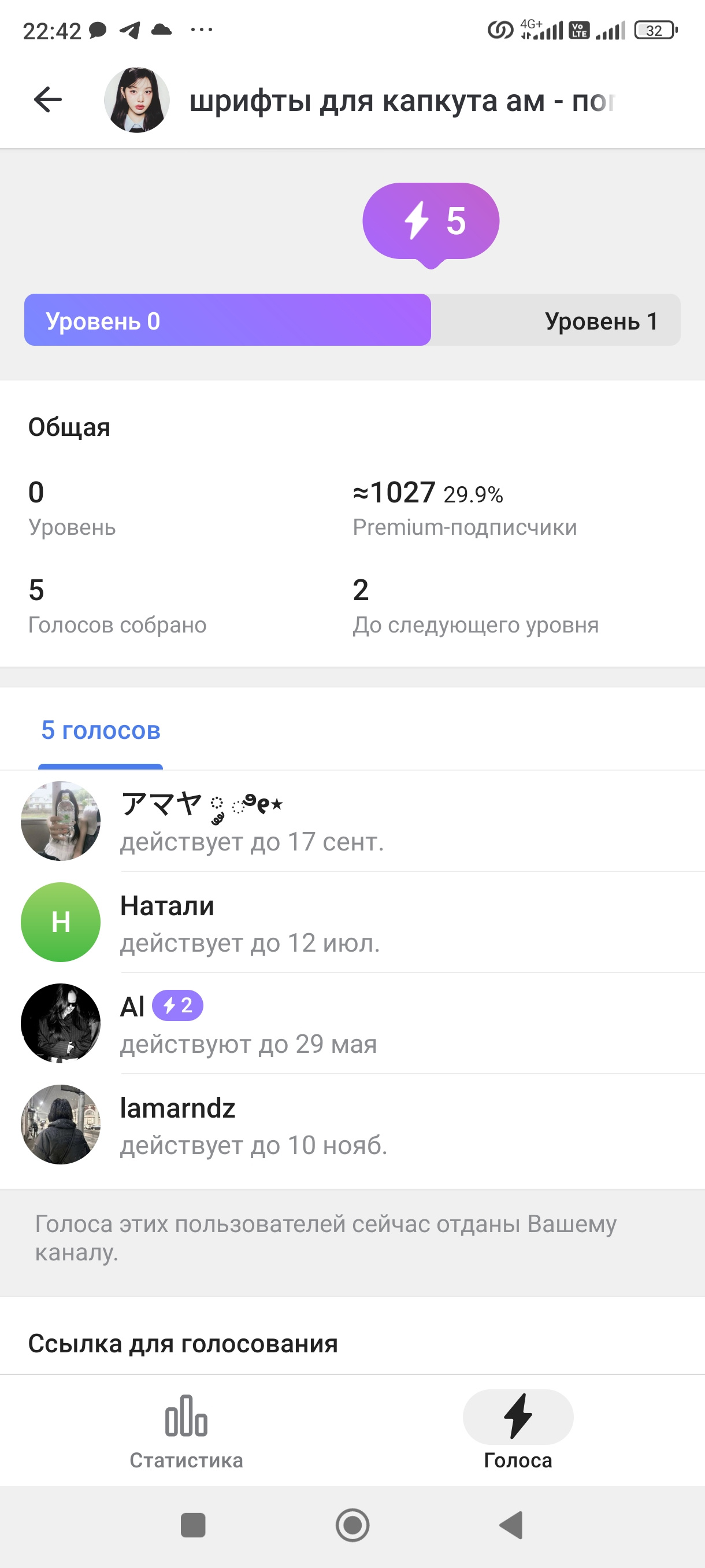Screen dimensions: 705x1568
Task: Select the 5 голосов tab
Action: tap(101, 731)
